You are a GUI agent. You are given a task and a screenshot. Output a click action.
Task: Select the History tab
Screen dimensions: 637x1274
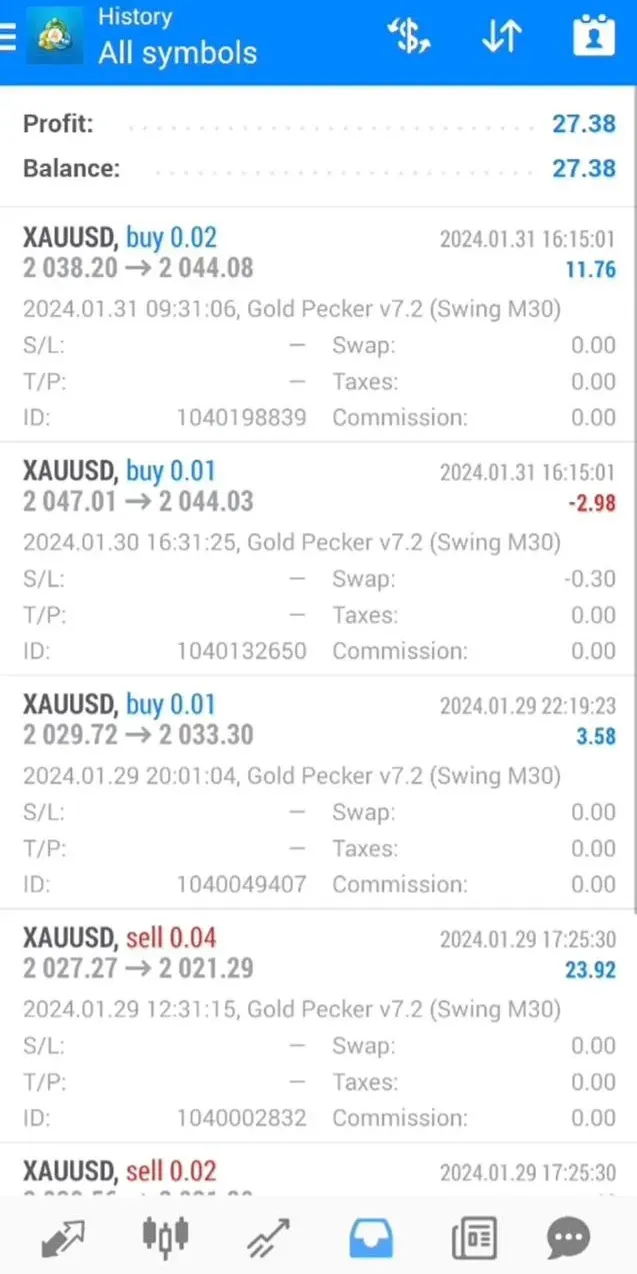[x=371, y=1238]
